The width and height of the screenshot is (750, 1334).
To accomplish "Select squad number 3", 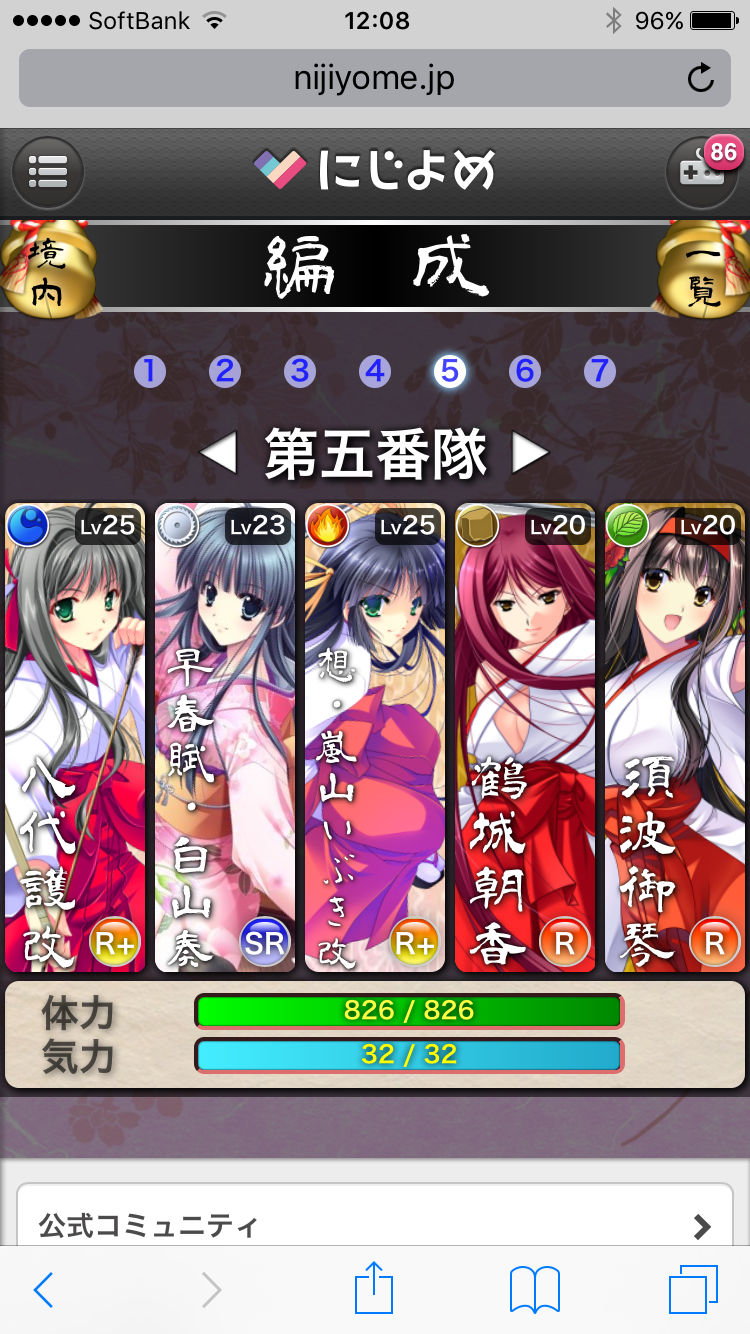I will (300, 372).
